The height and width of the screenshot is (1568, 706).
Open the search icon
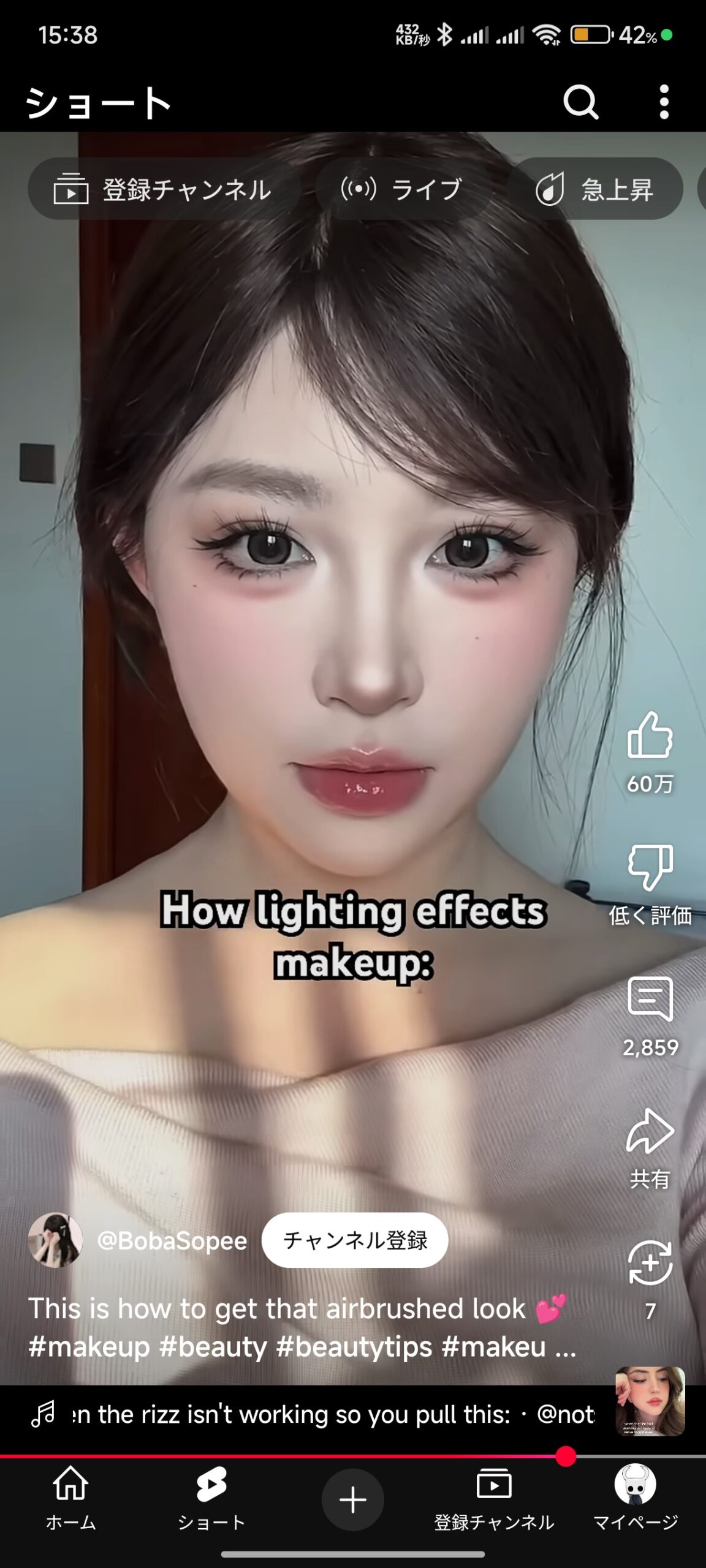coord(580,102)
